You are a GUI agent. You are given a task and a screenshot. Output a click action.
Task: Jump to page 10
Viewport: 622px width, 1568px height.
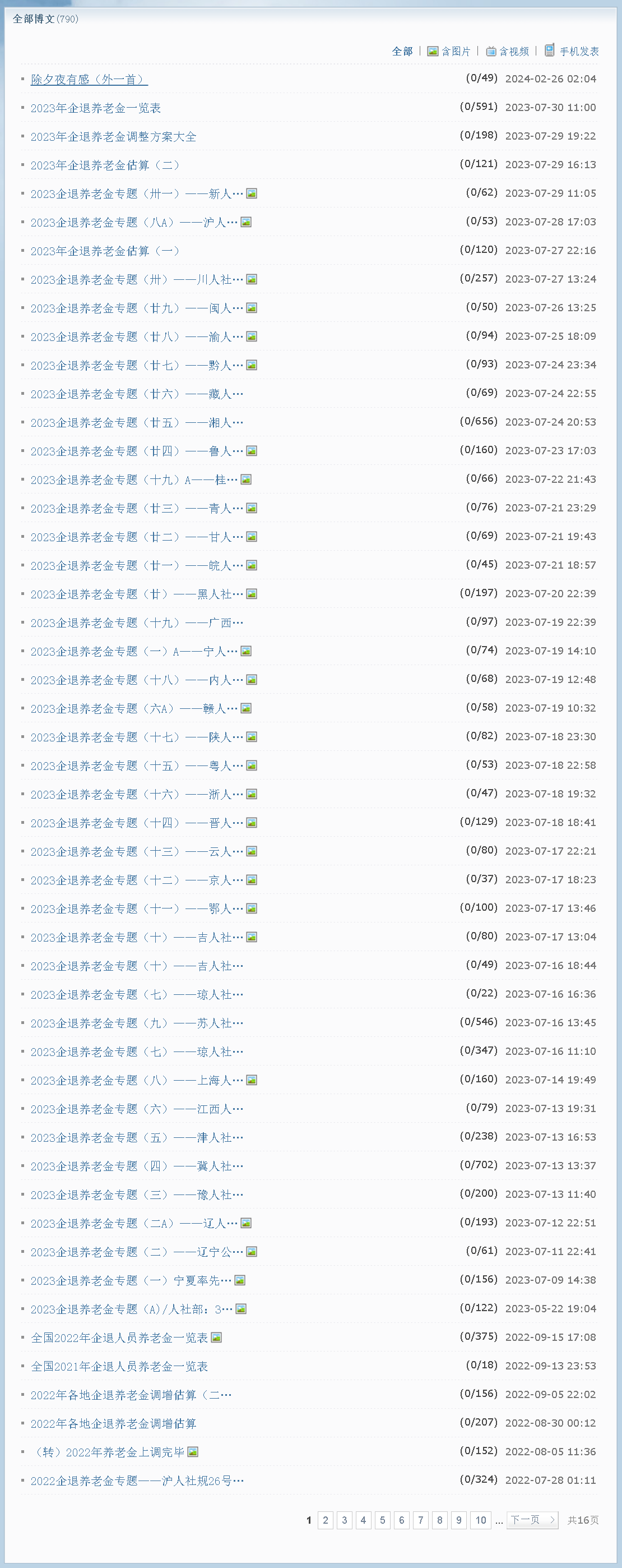(x=480, y=1520)
